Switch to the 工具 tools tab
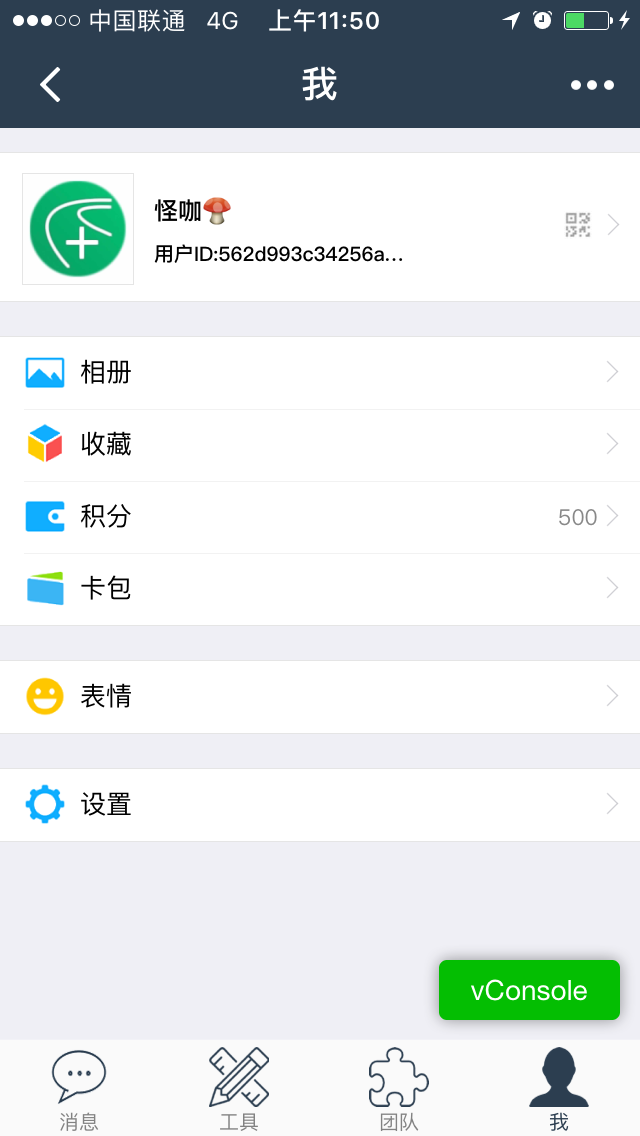 coord(239,1090)
